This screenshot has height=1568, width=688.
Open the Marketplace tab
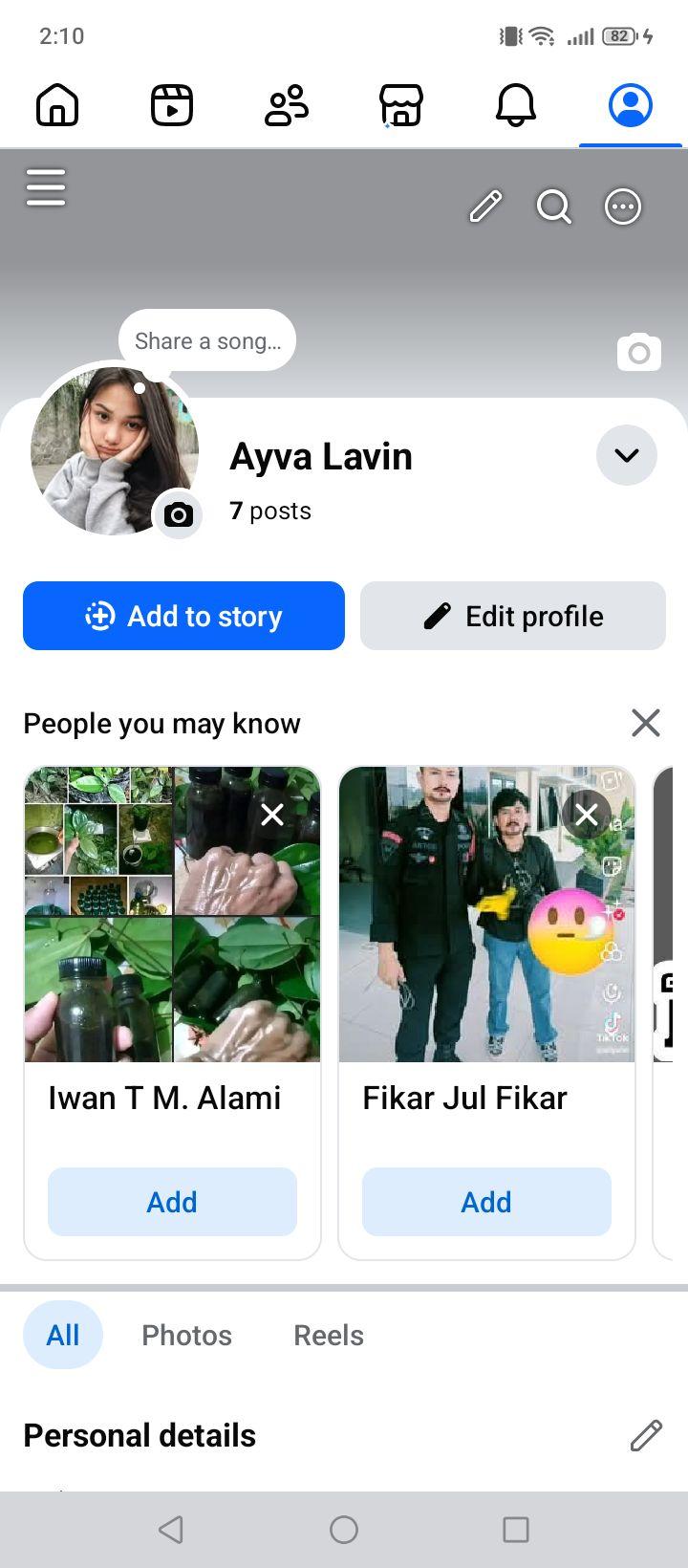pos(401,105)
